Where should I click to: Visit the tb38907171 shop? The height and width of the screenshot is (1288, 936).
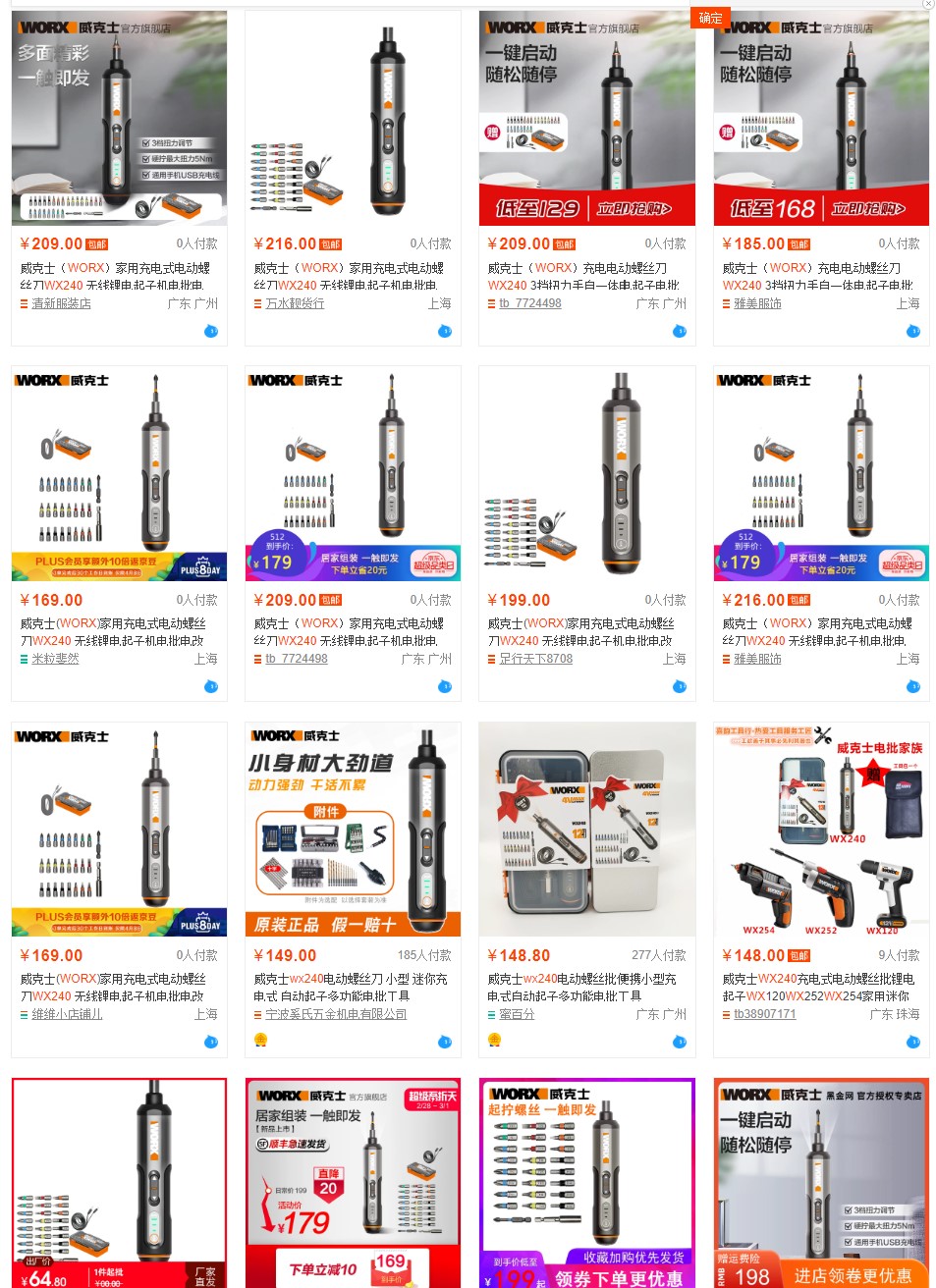764,1014
